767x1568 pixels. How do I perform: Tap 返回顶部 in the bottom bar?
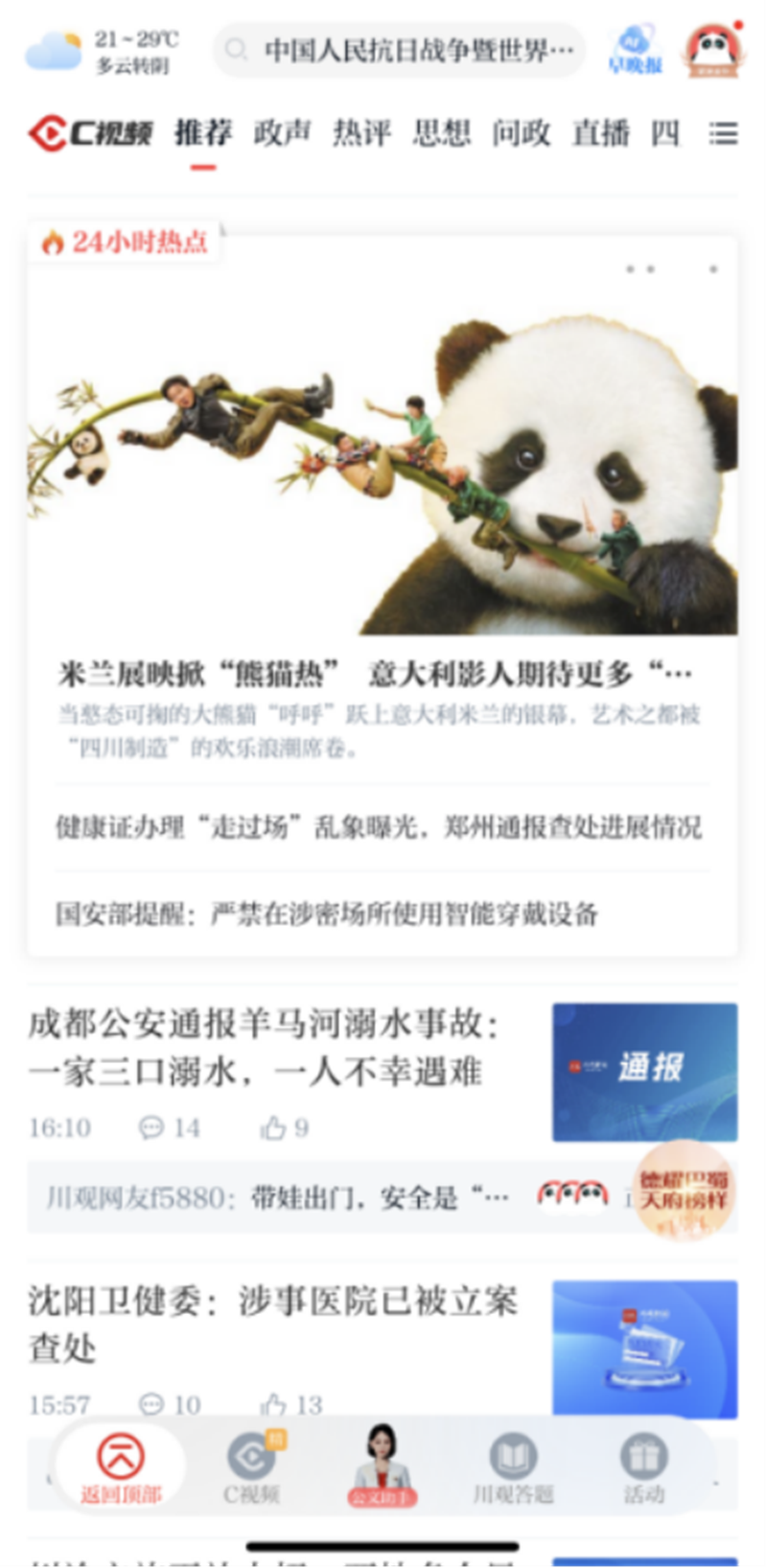121,1466
